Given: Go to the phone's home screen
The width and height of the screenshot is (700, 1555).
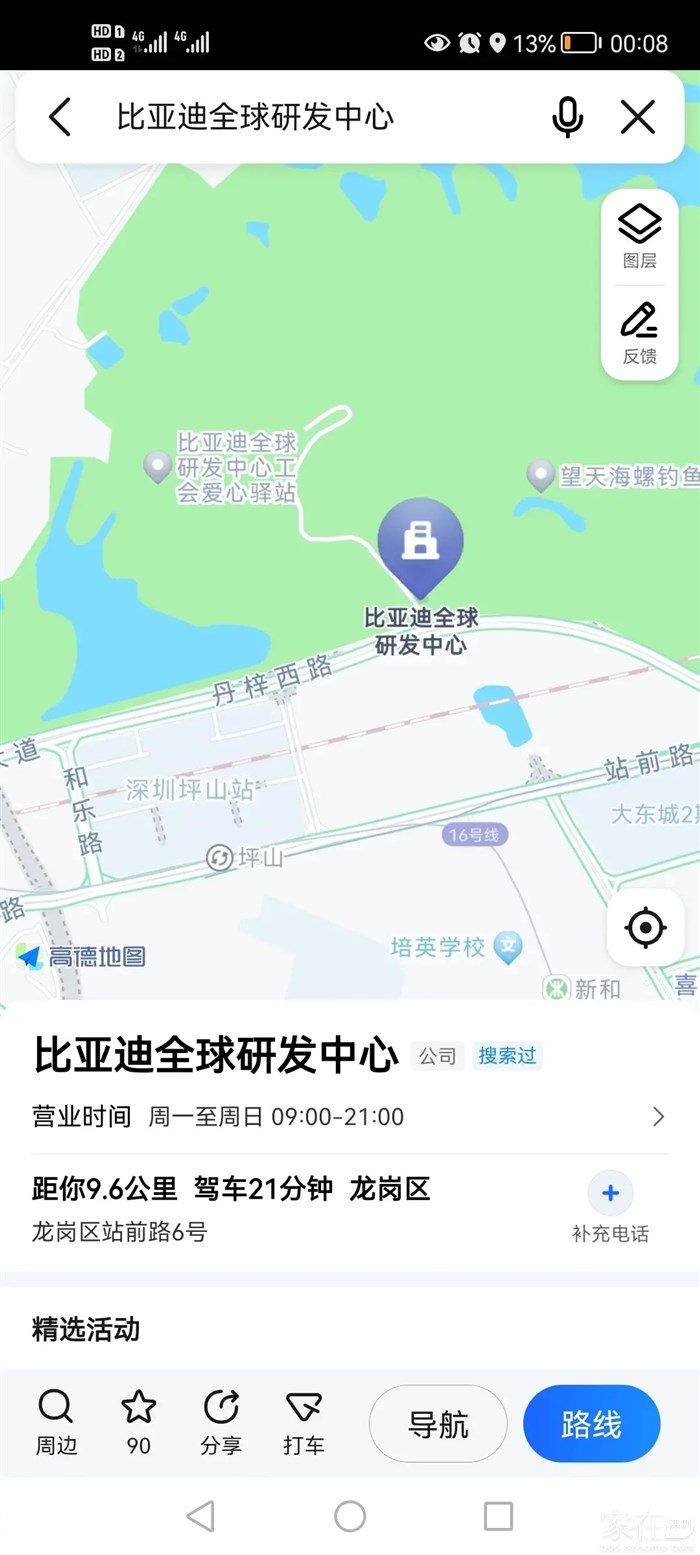Looking at the screenshot, I should click(350, 1516).
